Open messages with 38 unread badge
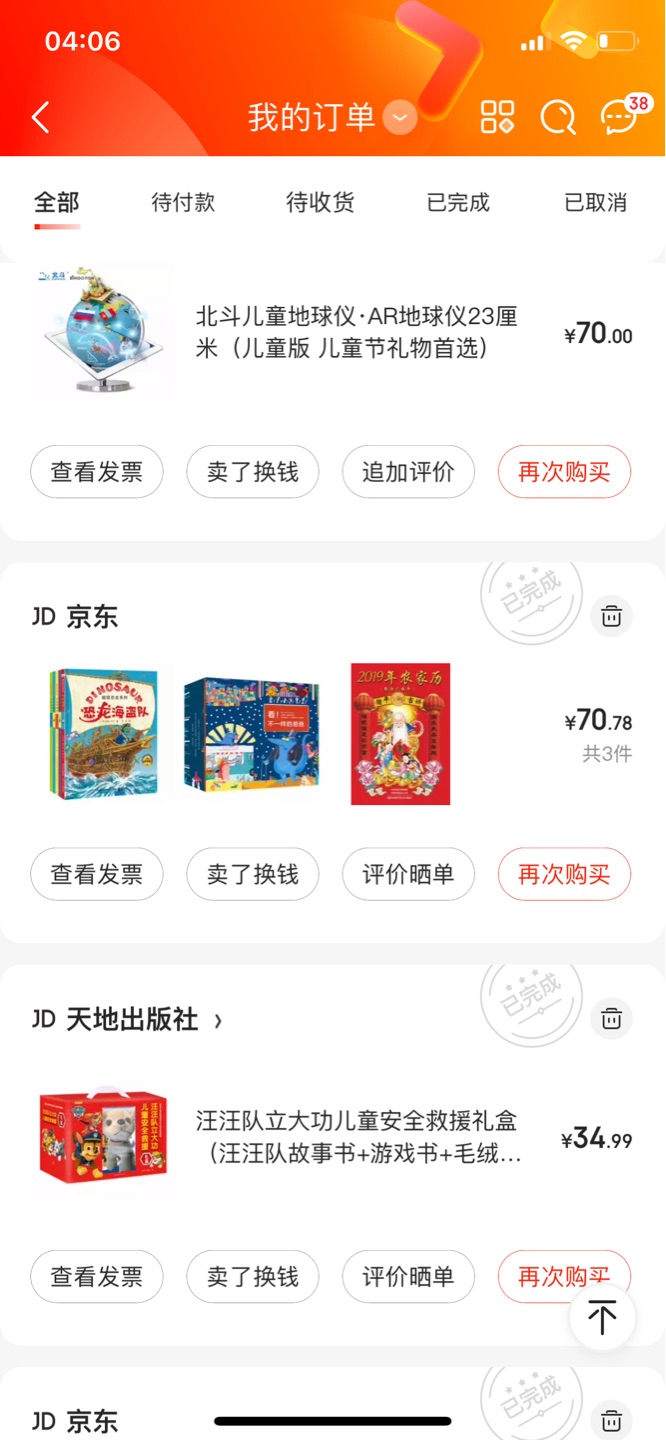The image size is (666, 1440). click(x=619, y=118)
